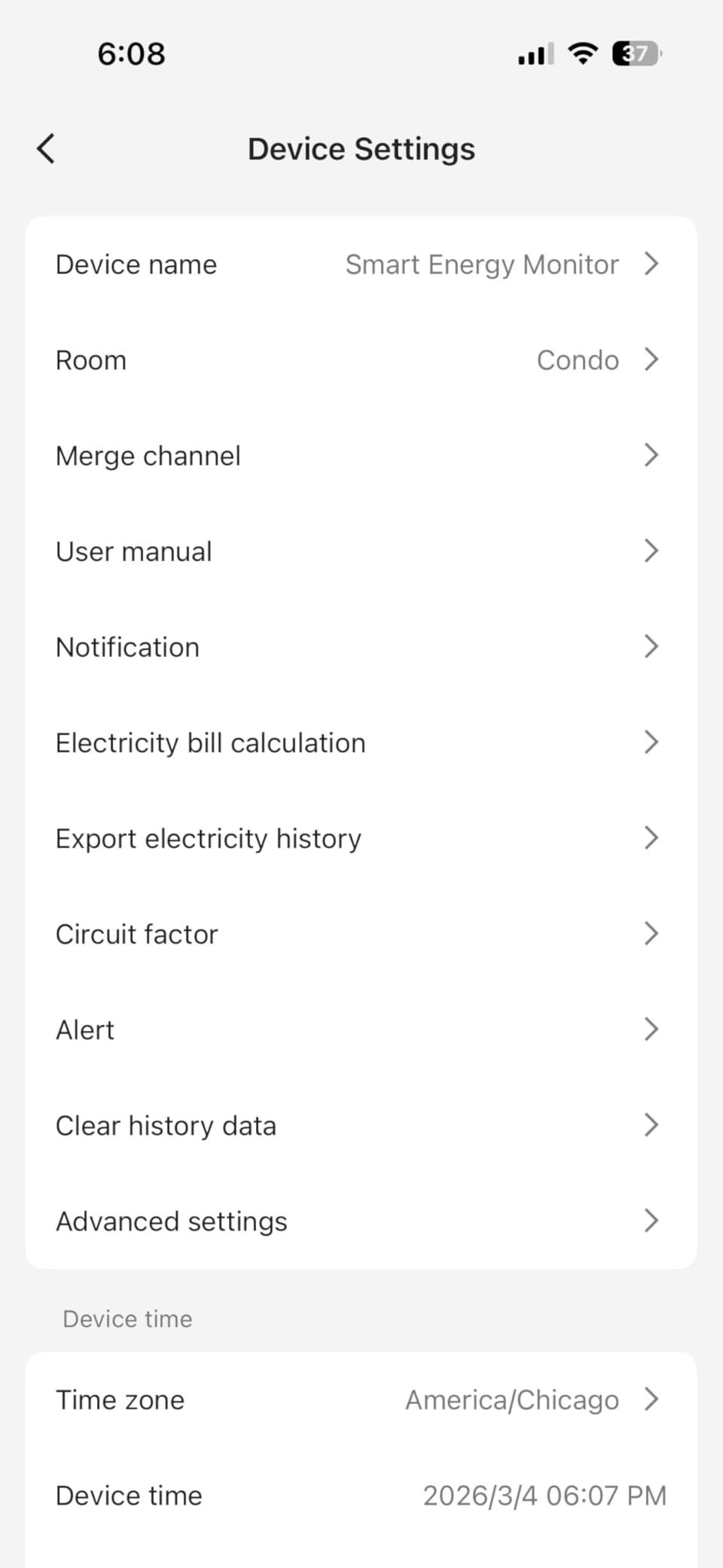The width and height of the screenshot is (723, 1568).
Task: Select the Device time entry
Action: [x=361, y=1495]
